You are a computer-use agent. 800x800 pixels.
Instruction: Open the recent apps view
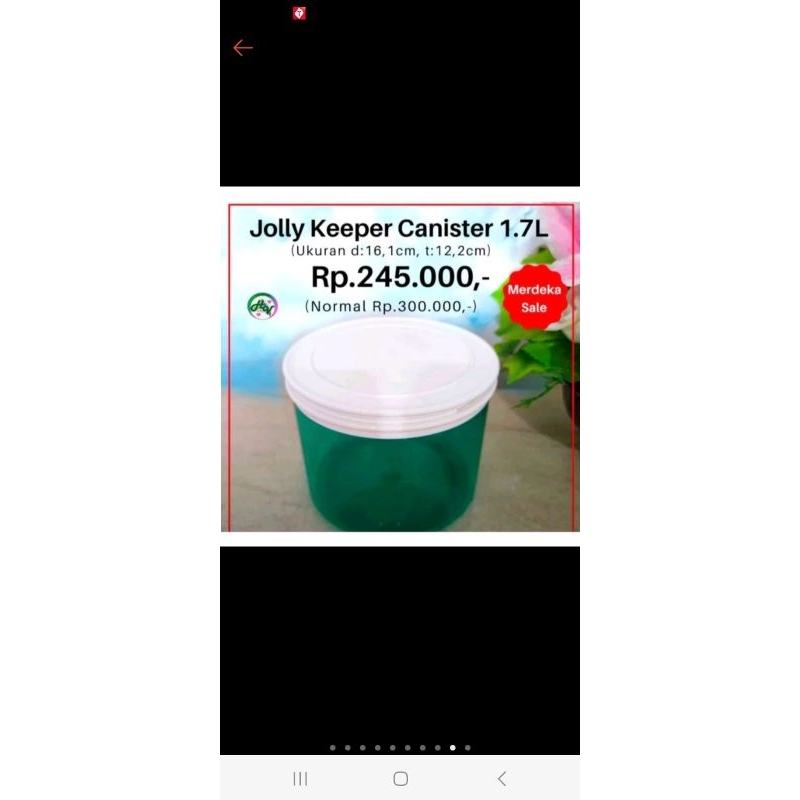click(x=300, y=778)
